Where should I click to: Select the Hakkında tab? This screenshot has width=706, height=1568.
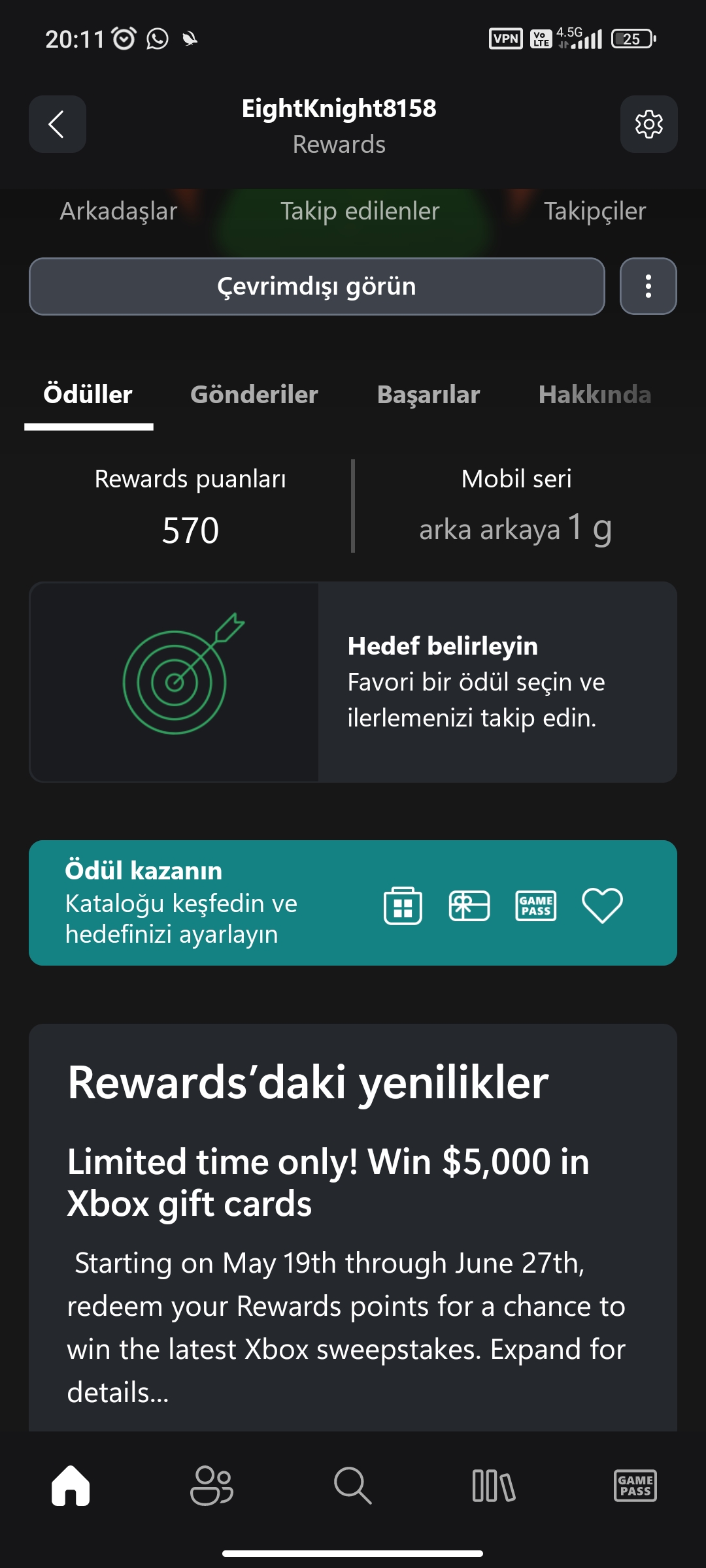[595, 395]
